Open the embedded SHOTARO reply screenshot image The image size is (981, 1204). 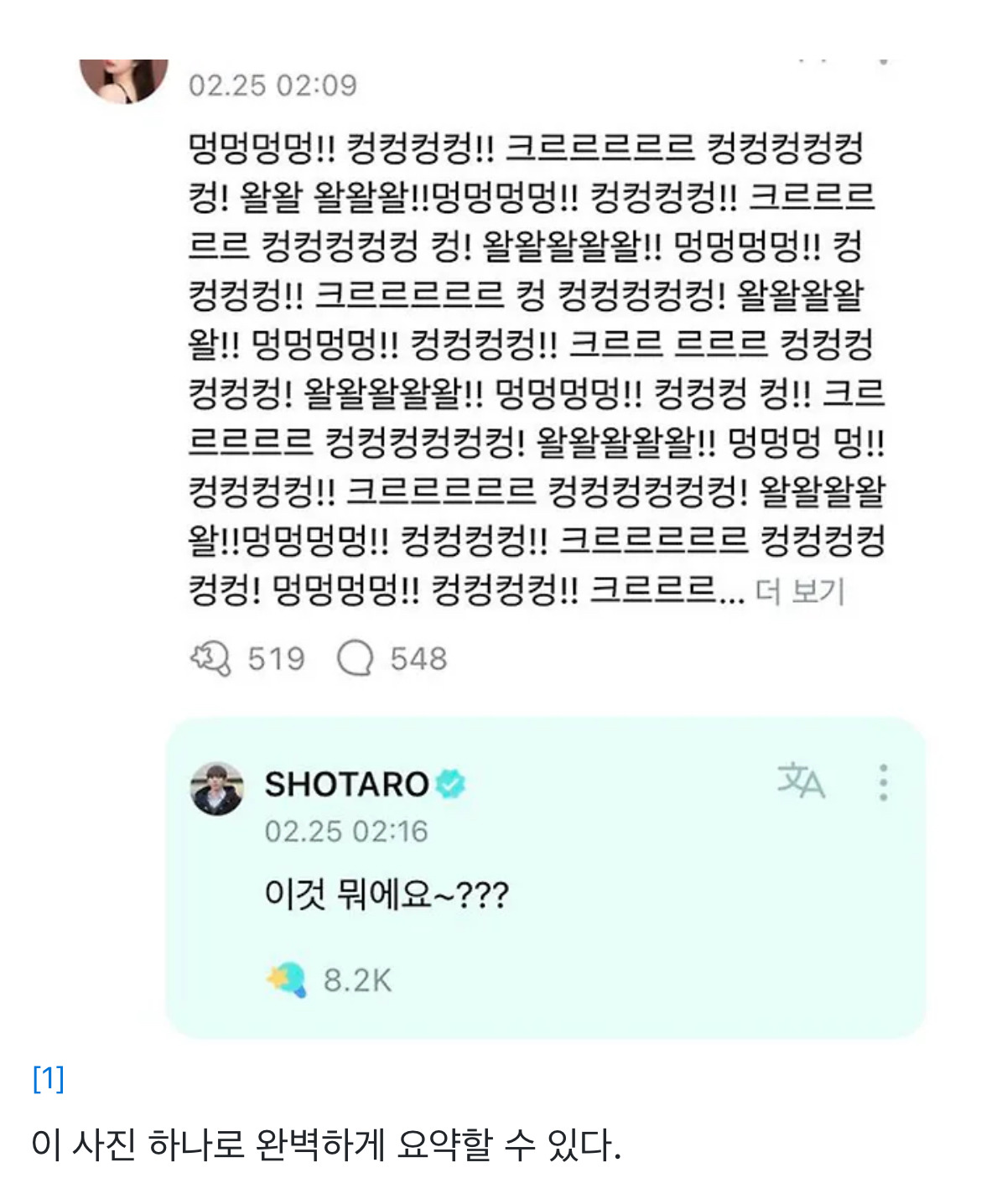545,876
